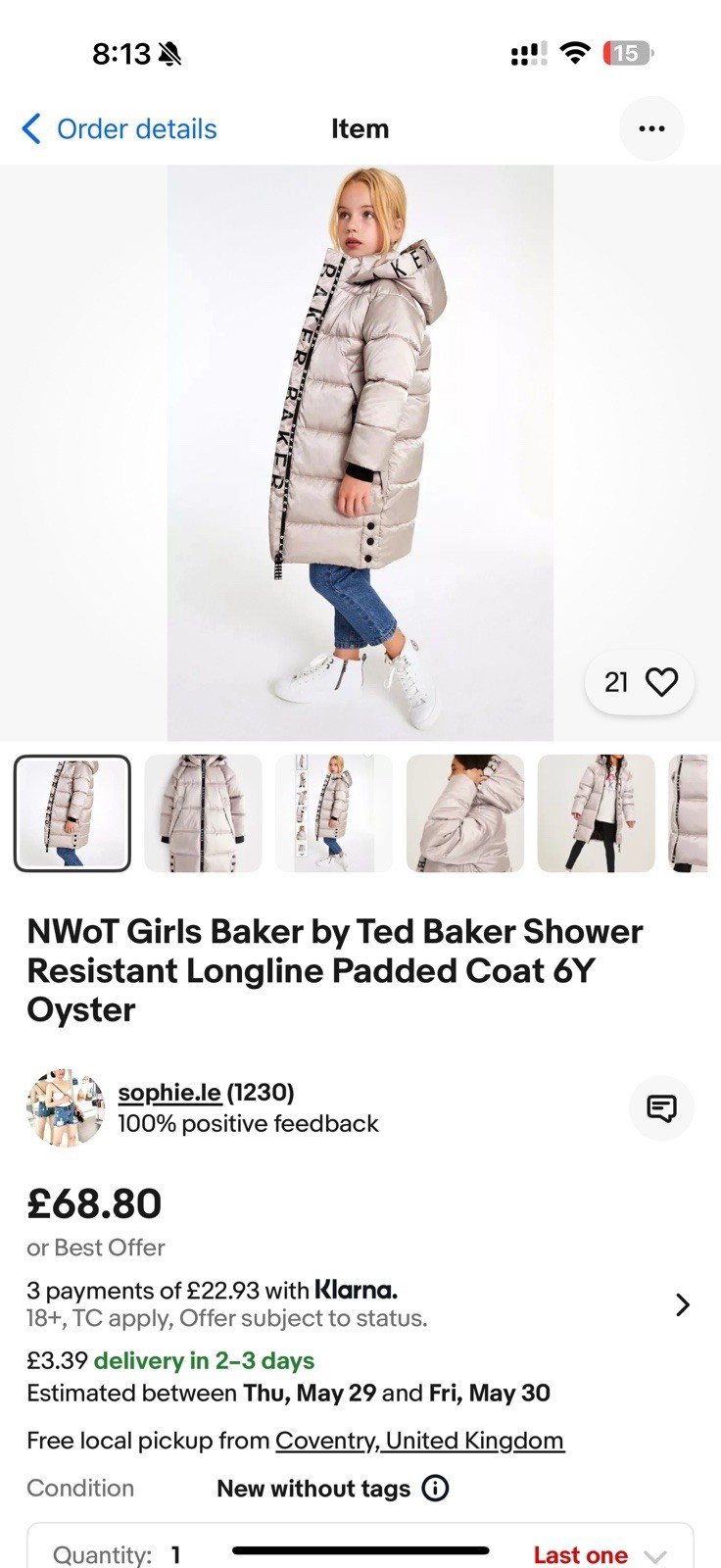The height and width of the screenshot is (1568, 721).
Task: Add item to watchlist with heart
Action: (x=661, y=682)
